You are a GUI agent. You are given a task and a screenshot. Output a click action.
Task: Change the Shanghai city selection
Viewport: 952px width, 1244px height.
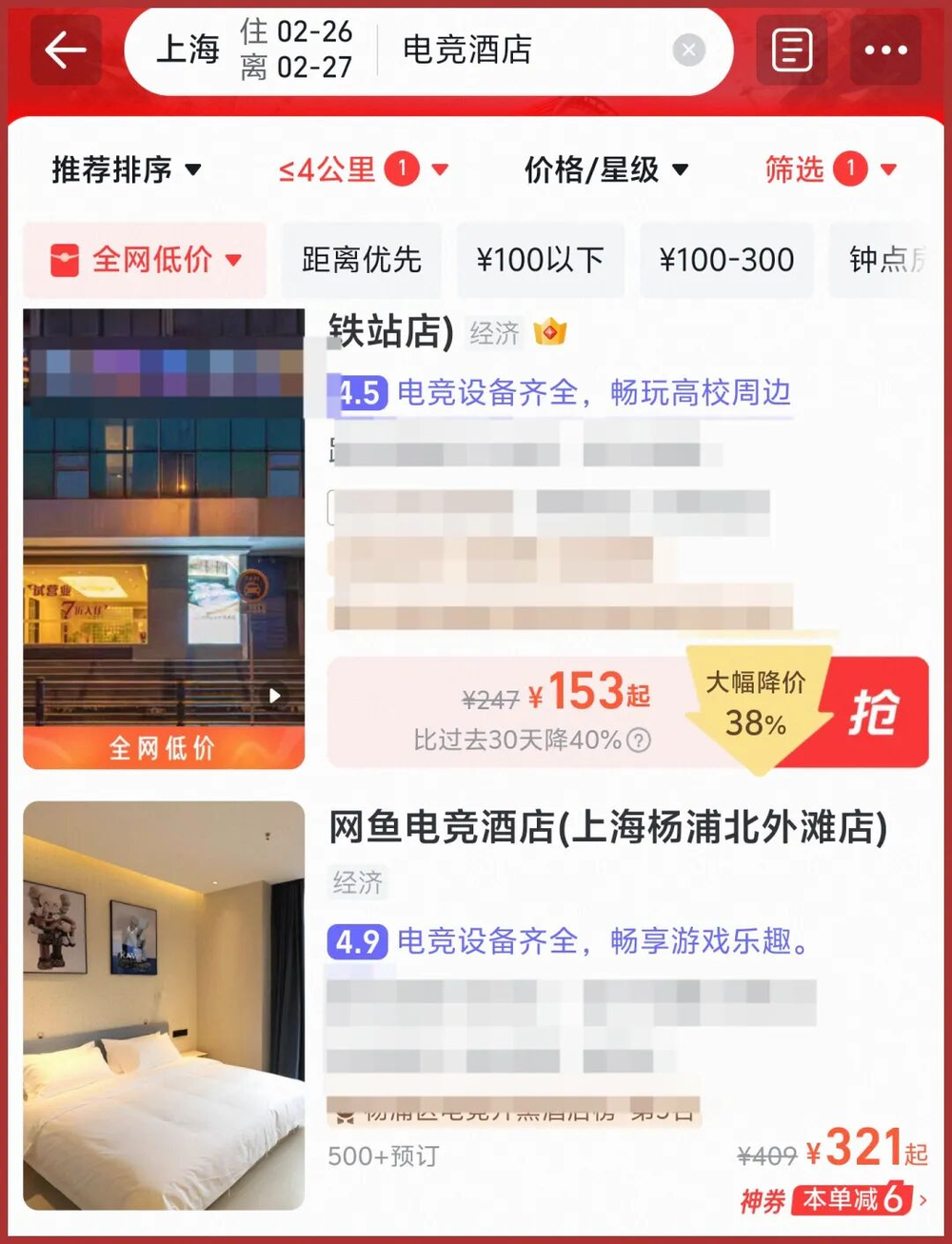pyautogui.click(x=188, y=49)
